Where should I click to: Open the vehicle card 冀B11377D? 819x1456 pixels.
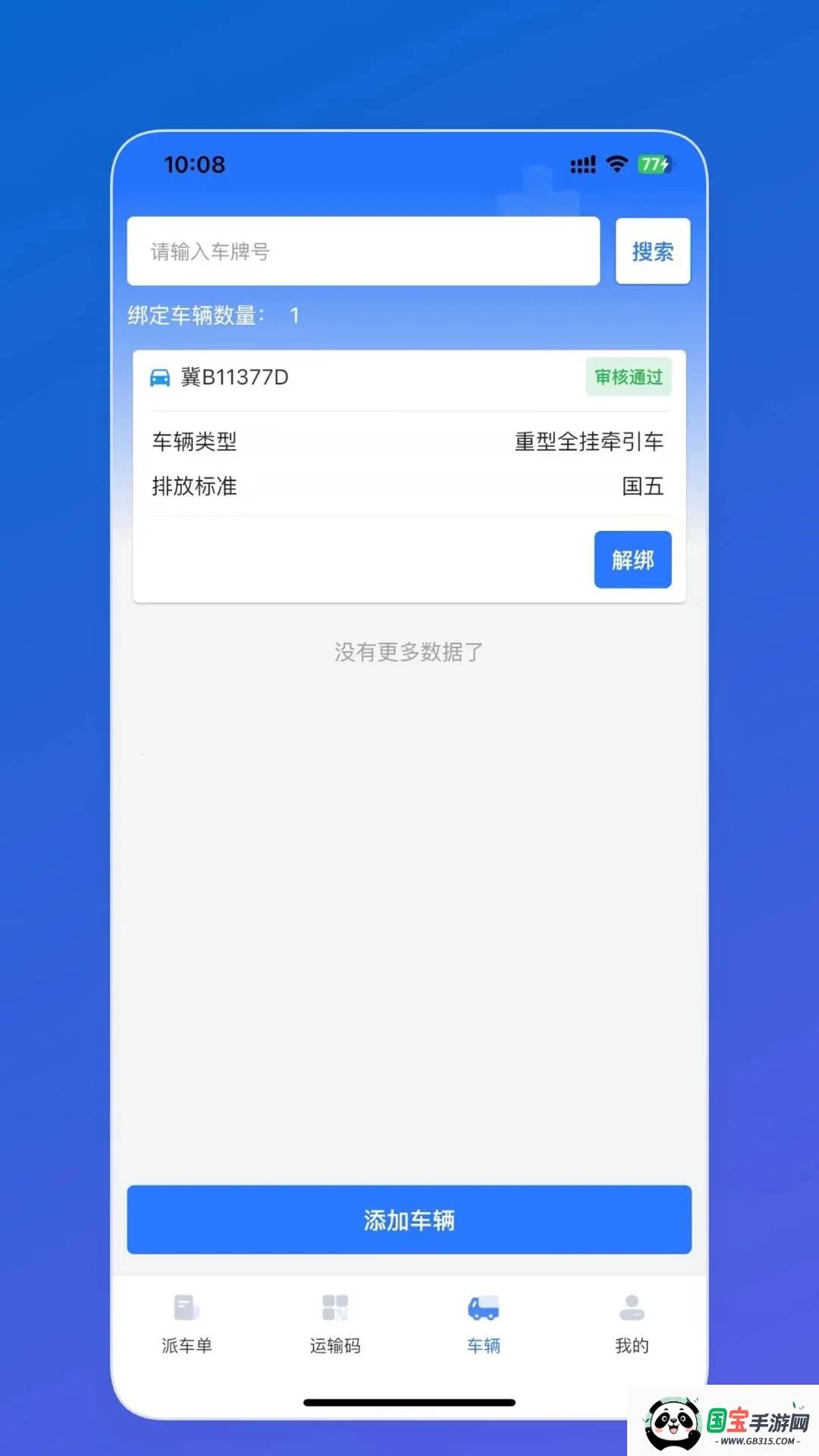pos(409,476)
